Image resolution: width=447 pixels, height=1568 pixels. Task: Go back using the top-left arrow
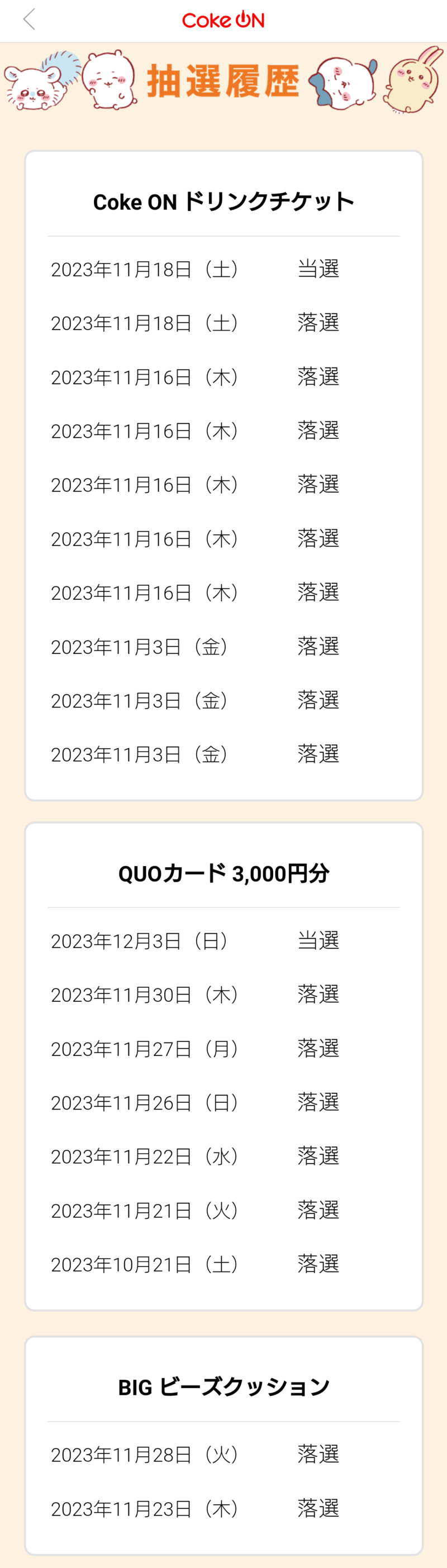(29, 20)
